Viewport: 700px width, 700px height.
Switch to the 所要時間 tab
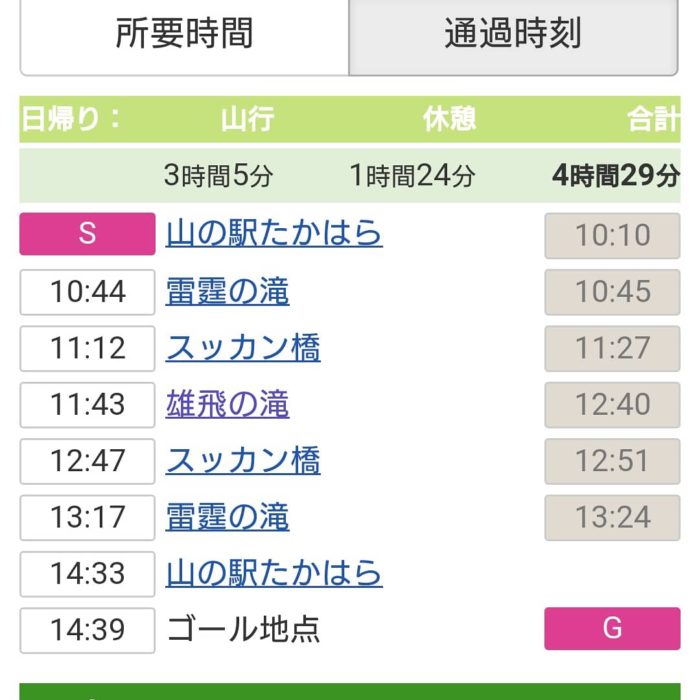pyautogui.click(x=184, y=34)
